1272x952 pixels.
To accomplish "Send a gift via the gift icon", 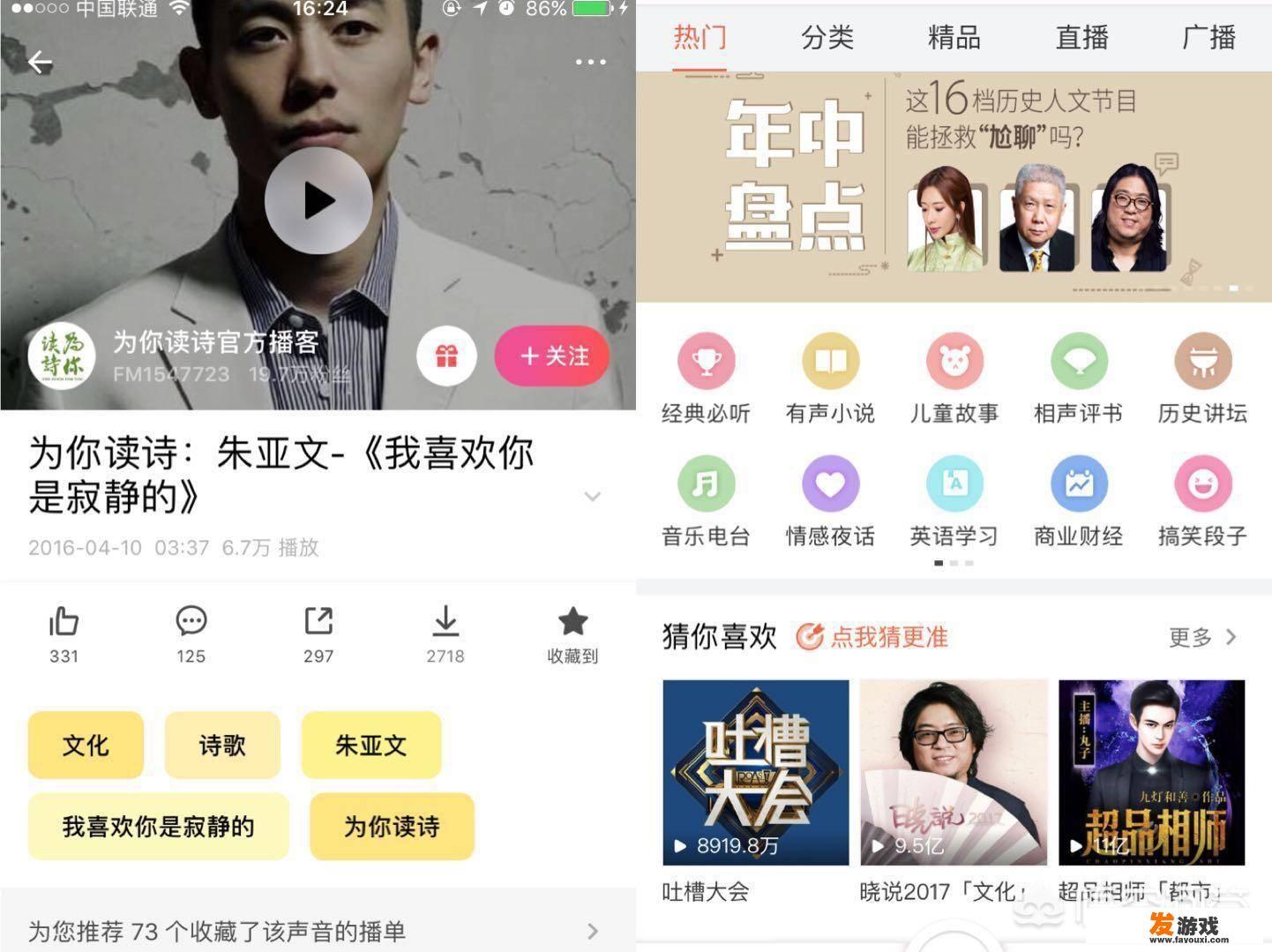I will tap(446, 356).
